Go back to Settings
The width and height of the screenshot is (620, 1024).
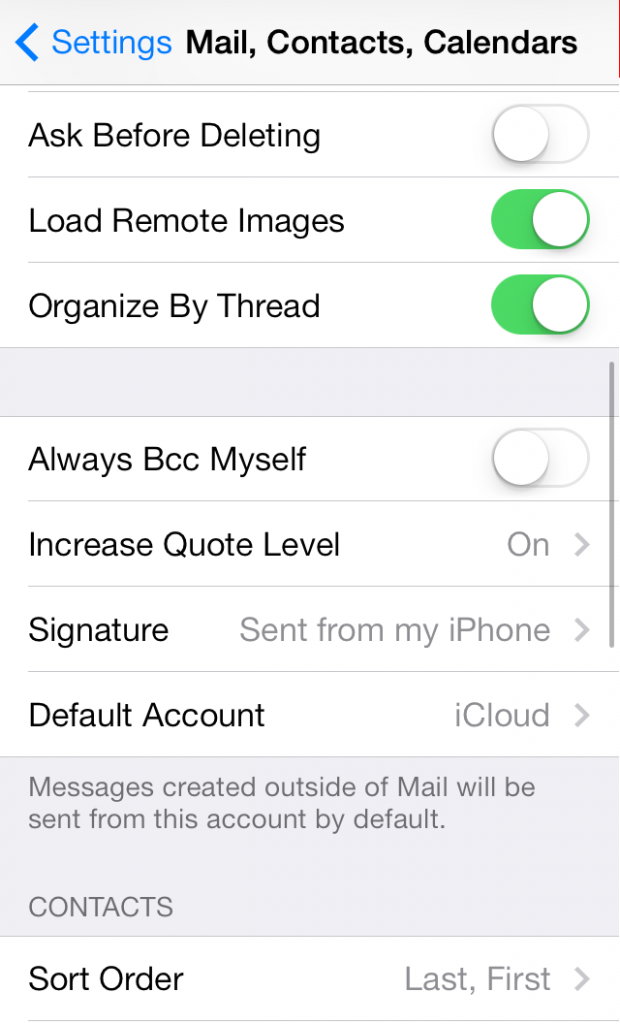point(94,43)
